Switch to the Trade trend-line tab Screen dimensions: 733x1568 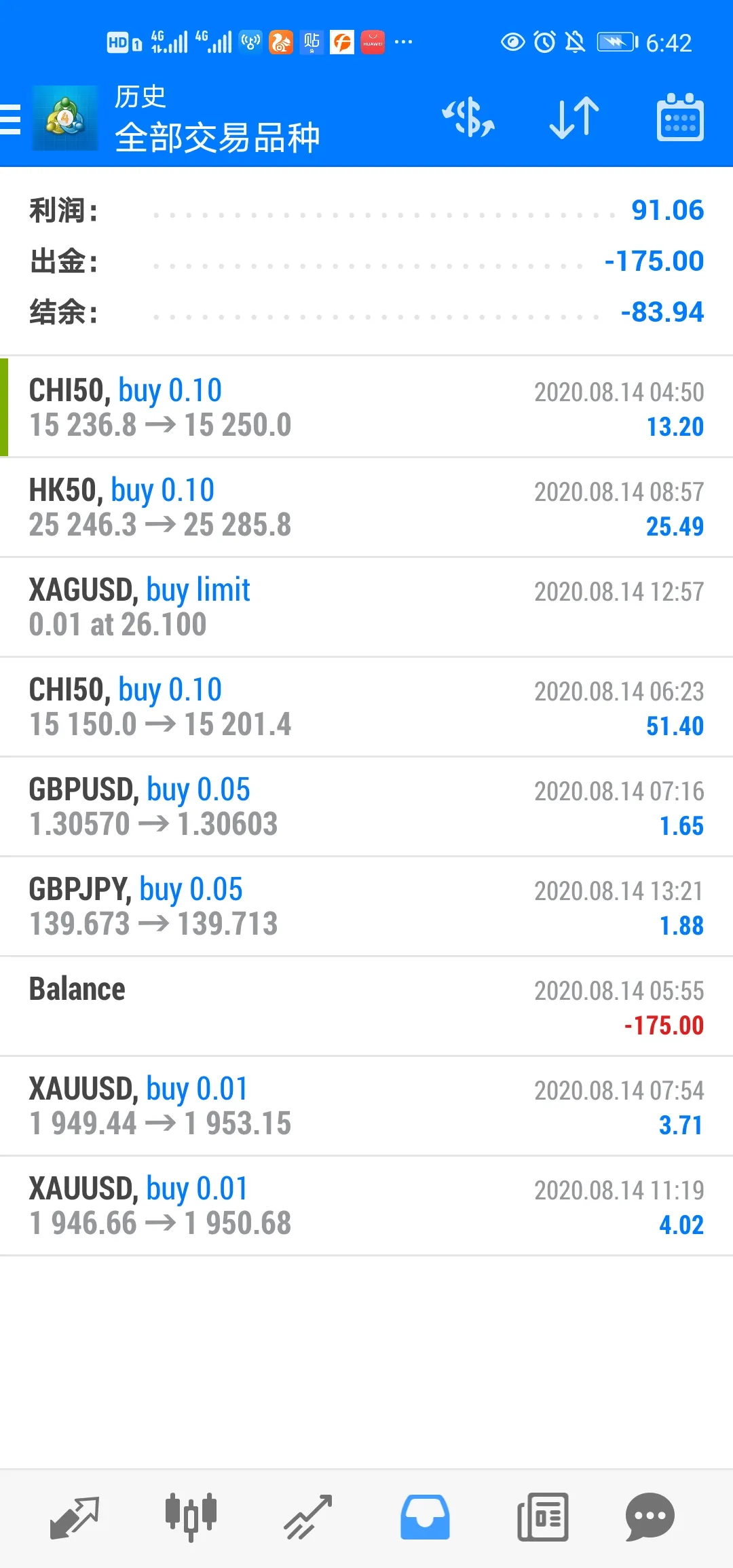coord(307,1518)
